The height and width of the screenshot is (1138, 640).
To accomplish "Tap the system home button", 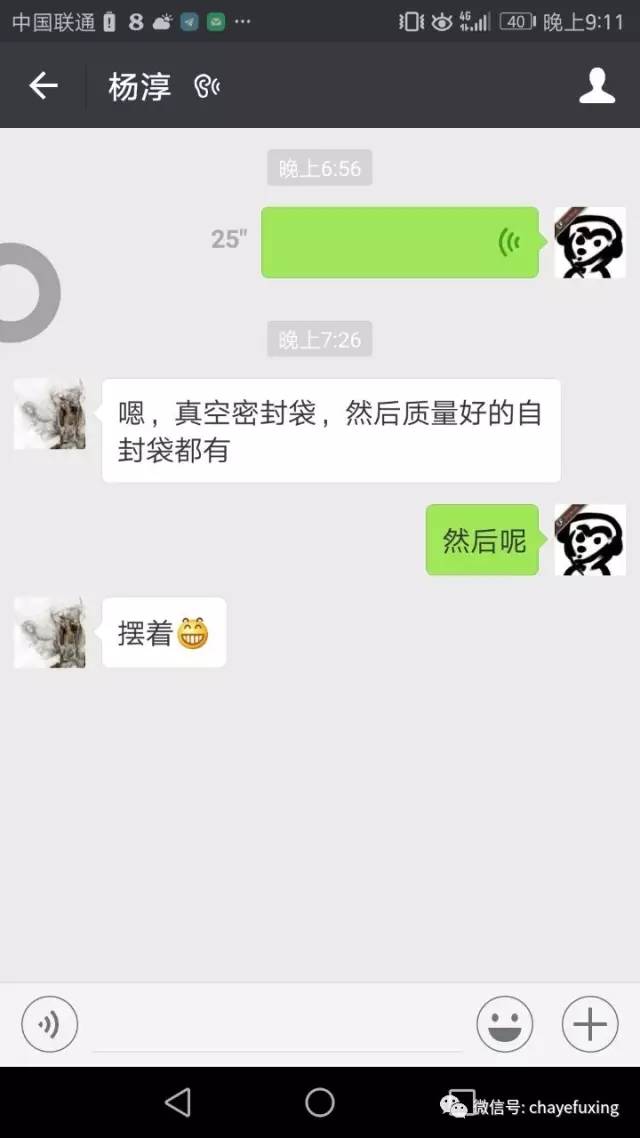I will point(320,1102).
